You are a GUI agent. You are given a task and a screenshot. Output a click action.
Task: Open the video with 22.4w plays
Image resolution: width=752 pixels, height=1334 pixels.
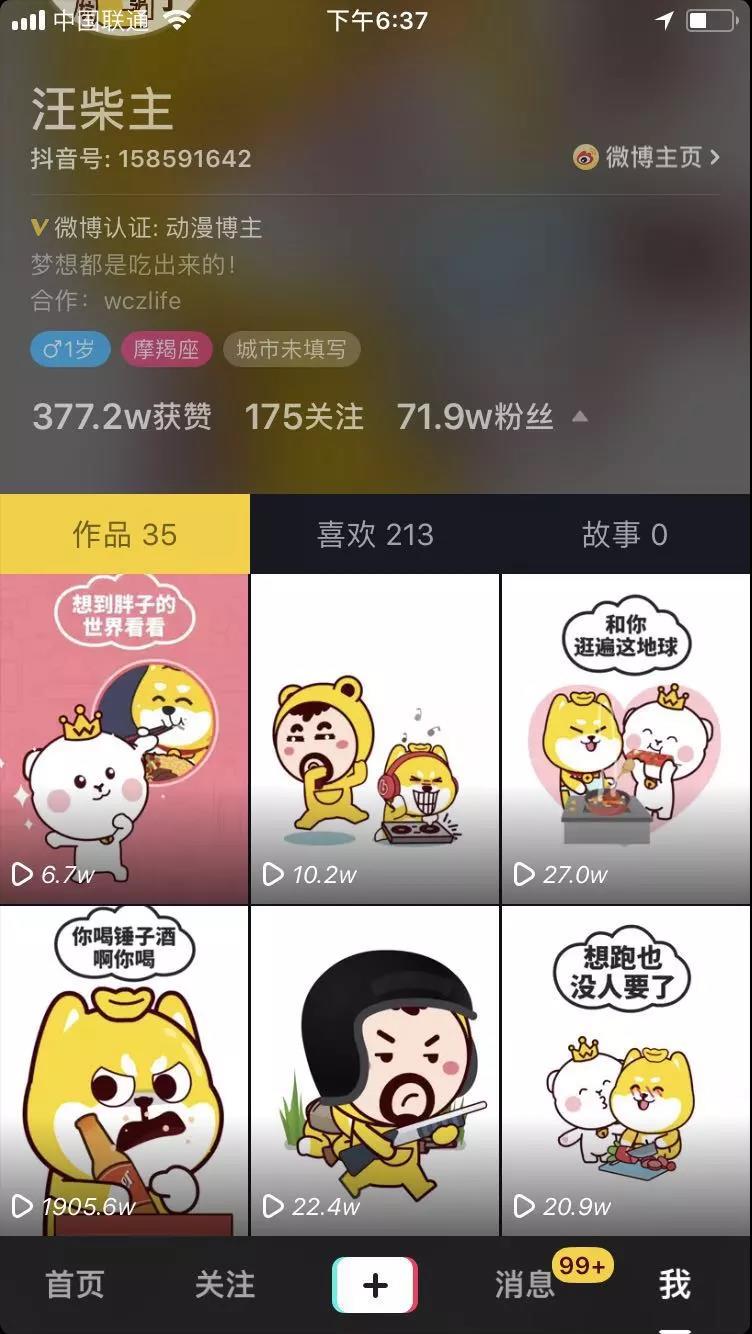tap(375, 1071)
